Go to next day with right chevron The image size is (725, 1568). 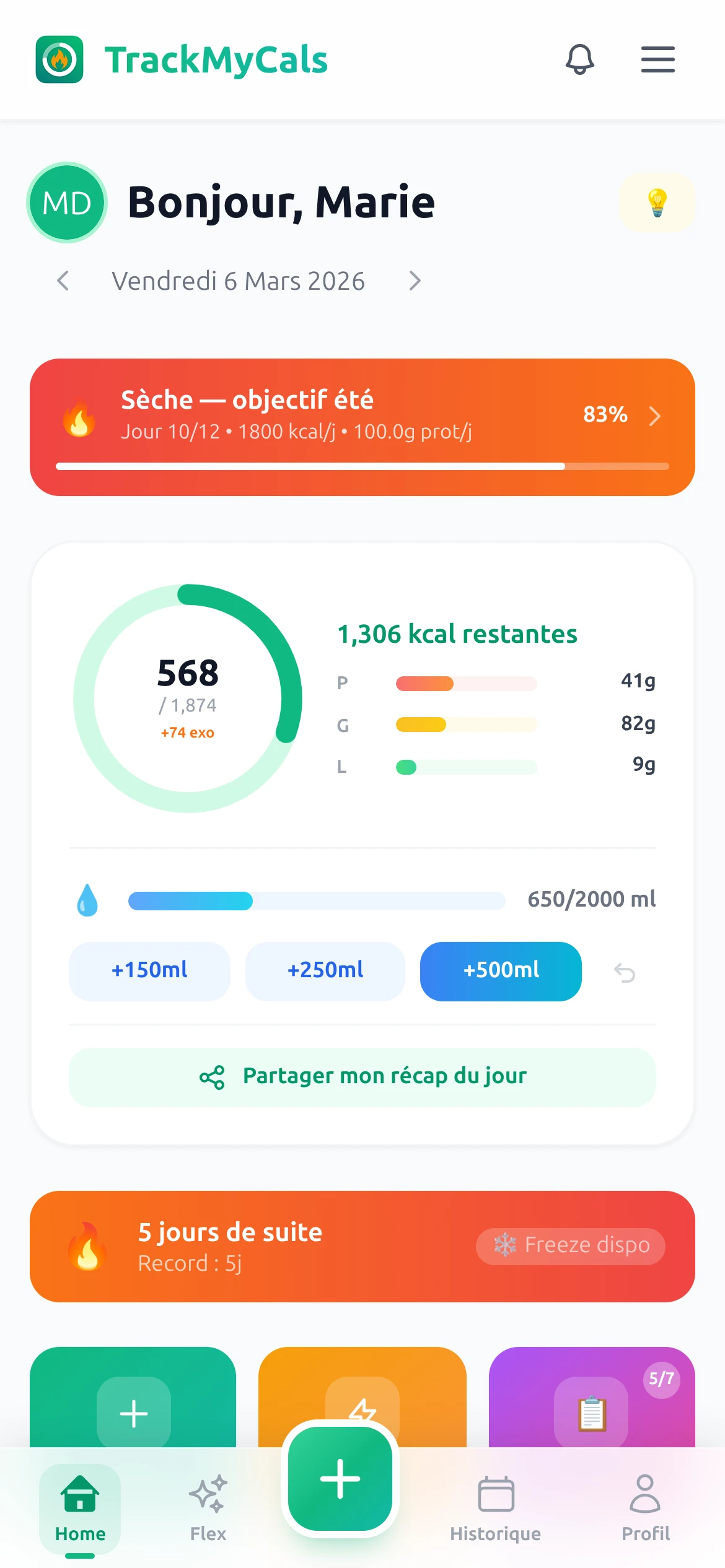pyautogui.click(x=415, y=281)
